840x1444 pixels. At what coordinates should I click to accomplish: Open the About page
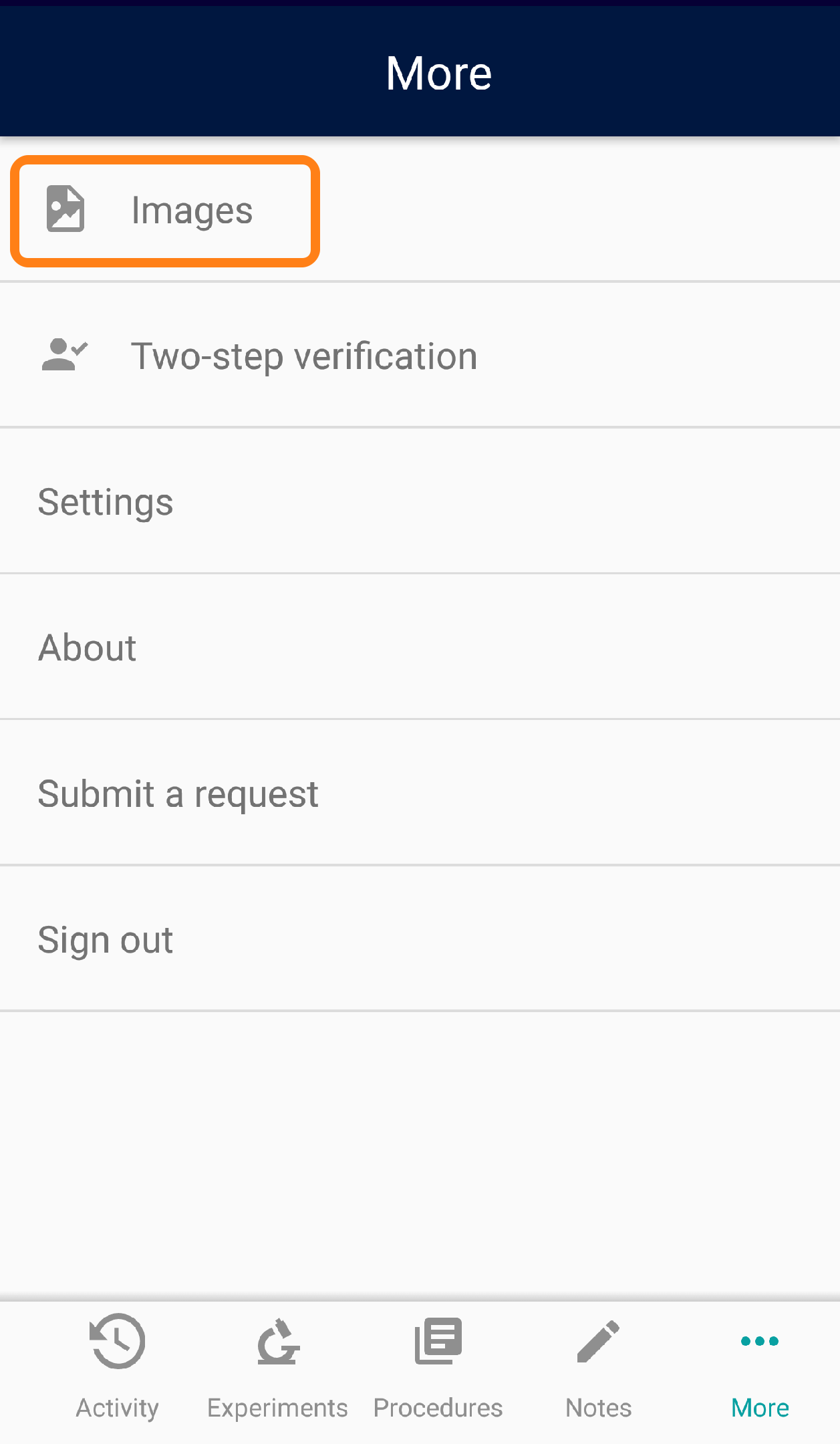pyautogui.click(x=88, y=648)
